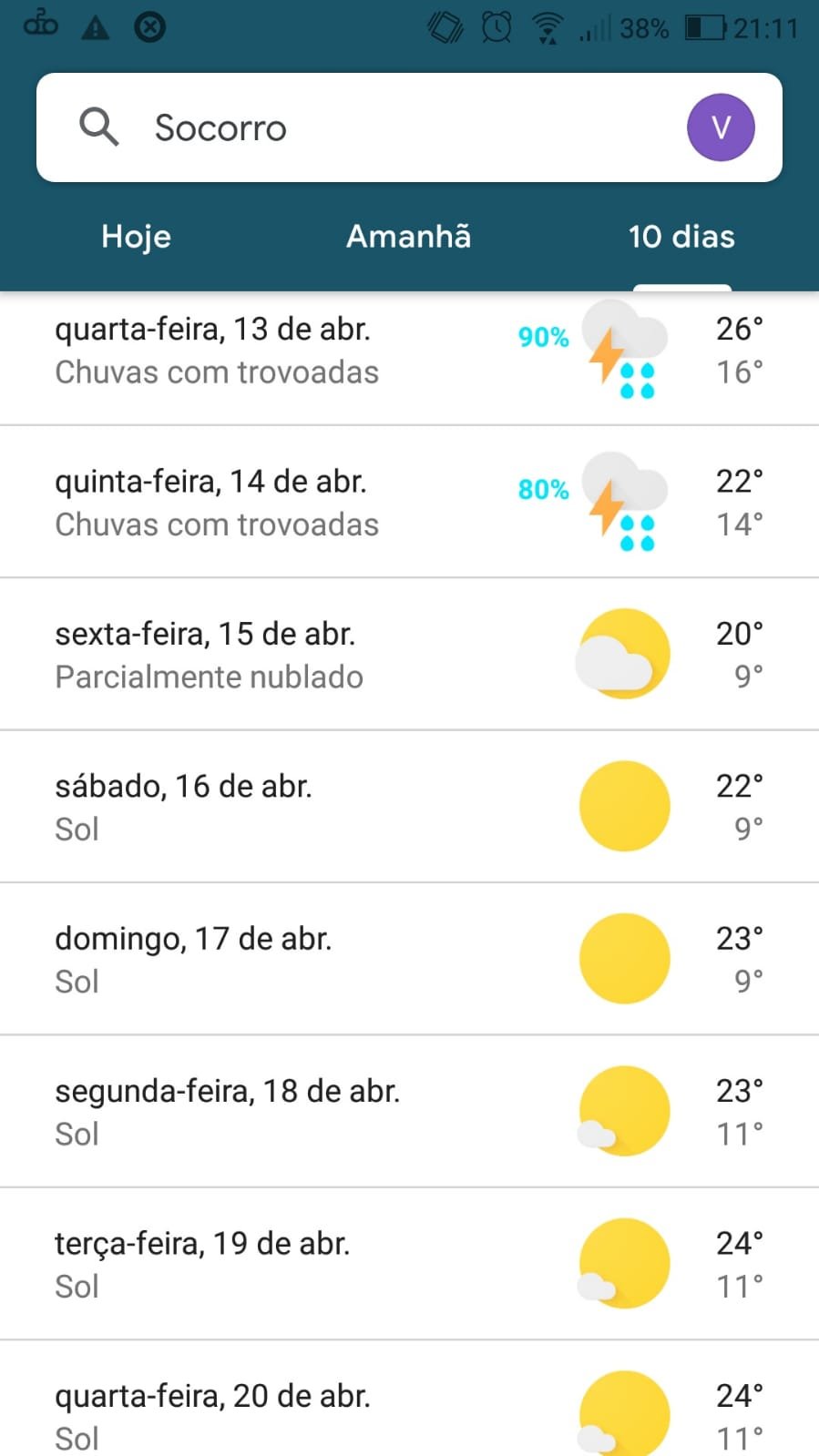Switch to the Amanhã tab

click(x=409, y=237)
